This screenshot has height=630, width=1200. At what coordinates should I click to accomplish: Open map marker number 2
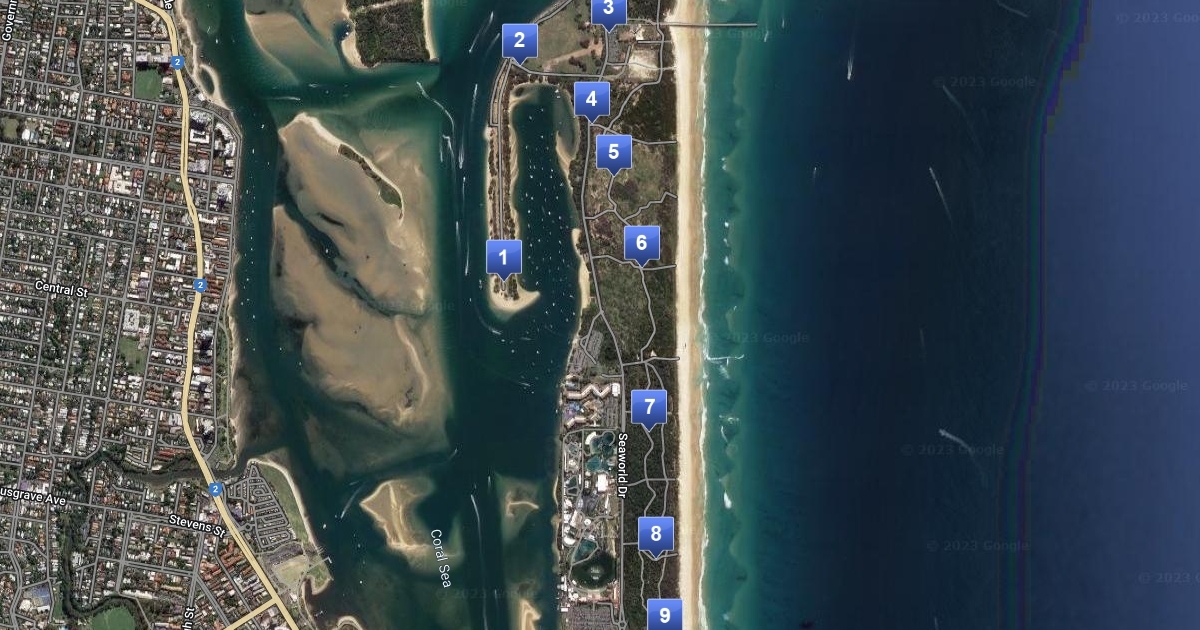pos(520,42)
